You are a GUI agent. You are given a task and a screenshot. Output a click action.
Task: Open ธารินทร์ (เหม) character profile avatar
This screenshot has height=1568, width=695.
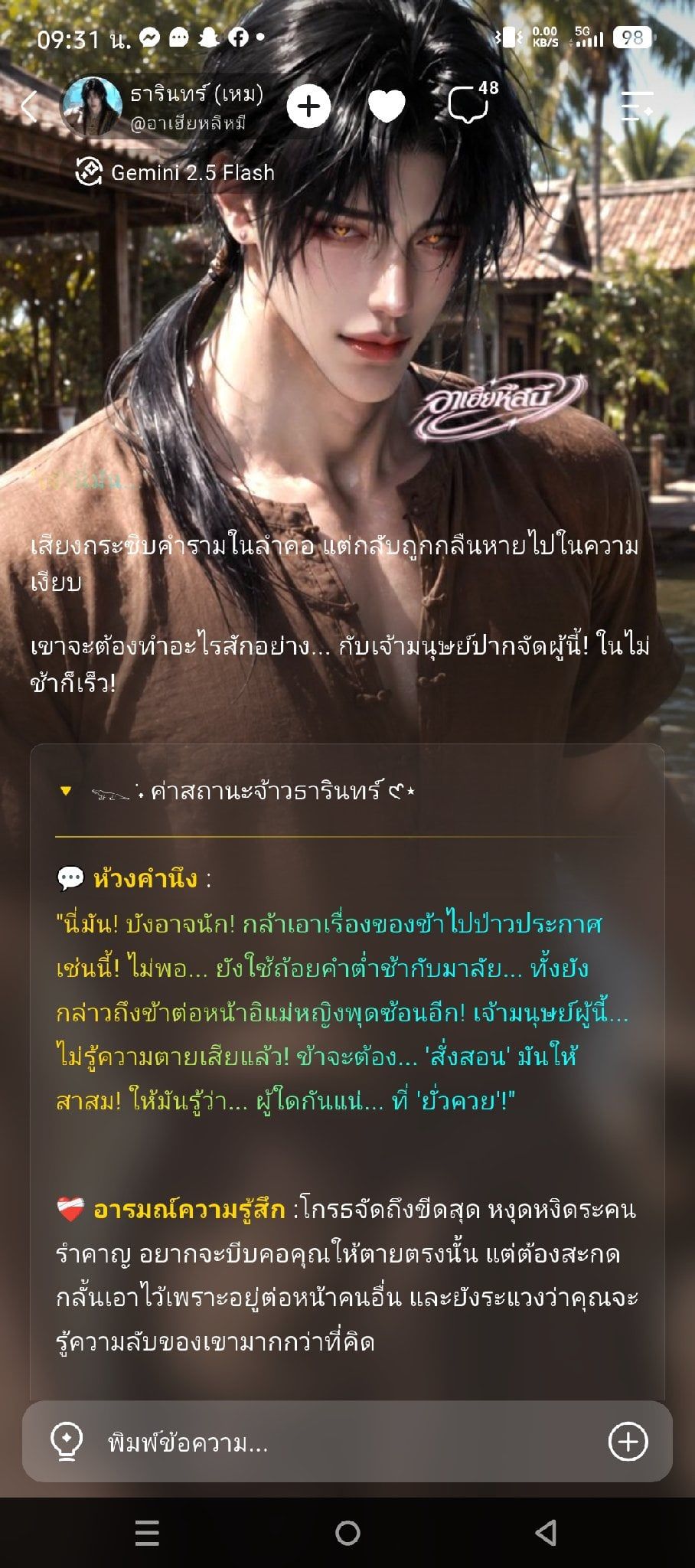coord(92,106)
